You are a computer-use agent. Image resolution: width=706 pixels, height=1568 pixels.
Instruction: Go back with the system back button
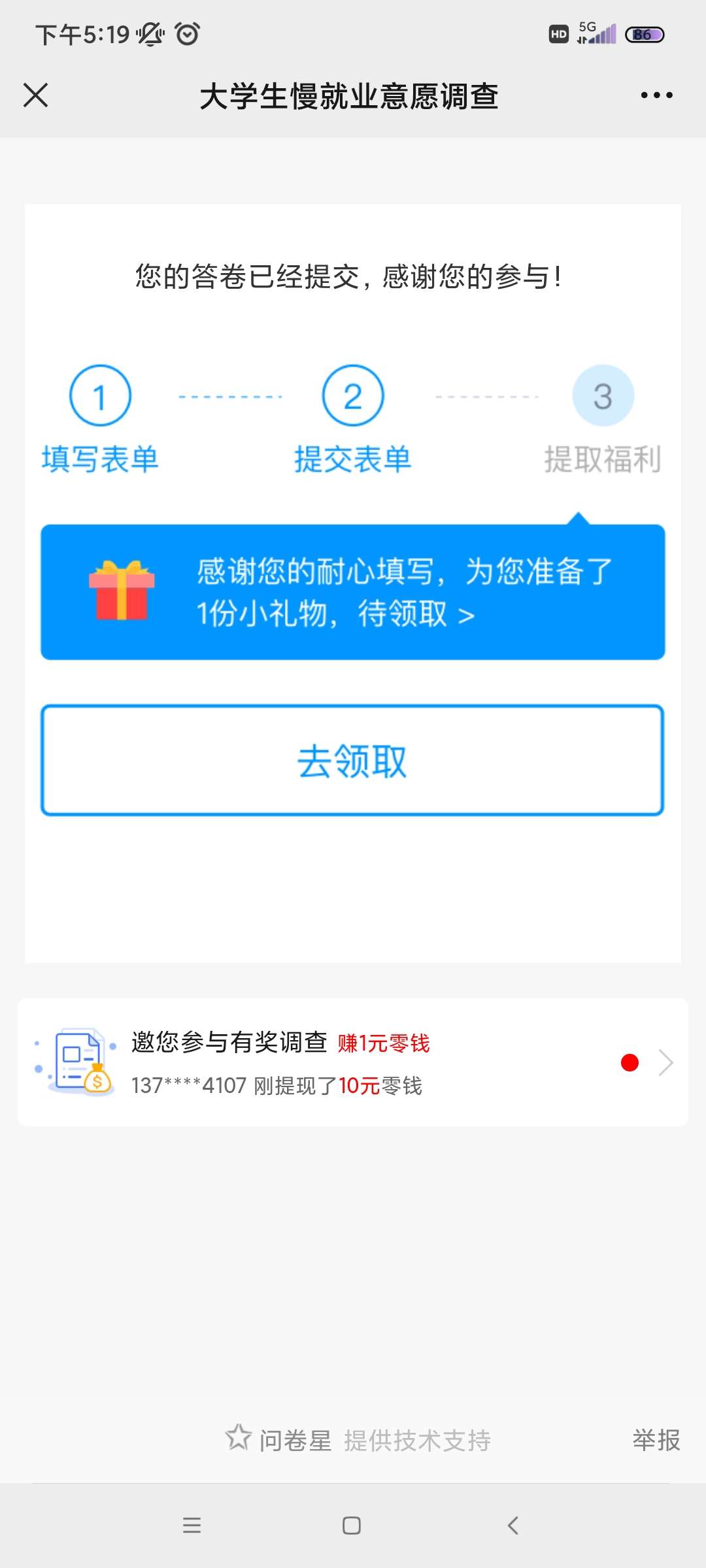(513, 1526)
